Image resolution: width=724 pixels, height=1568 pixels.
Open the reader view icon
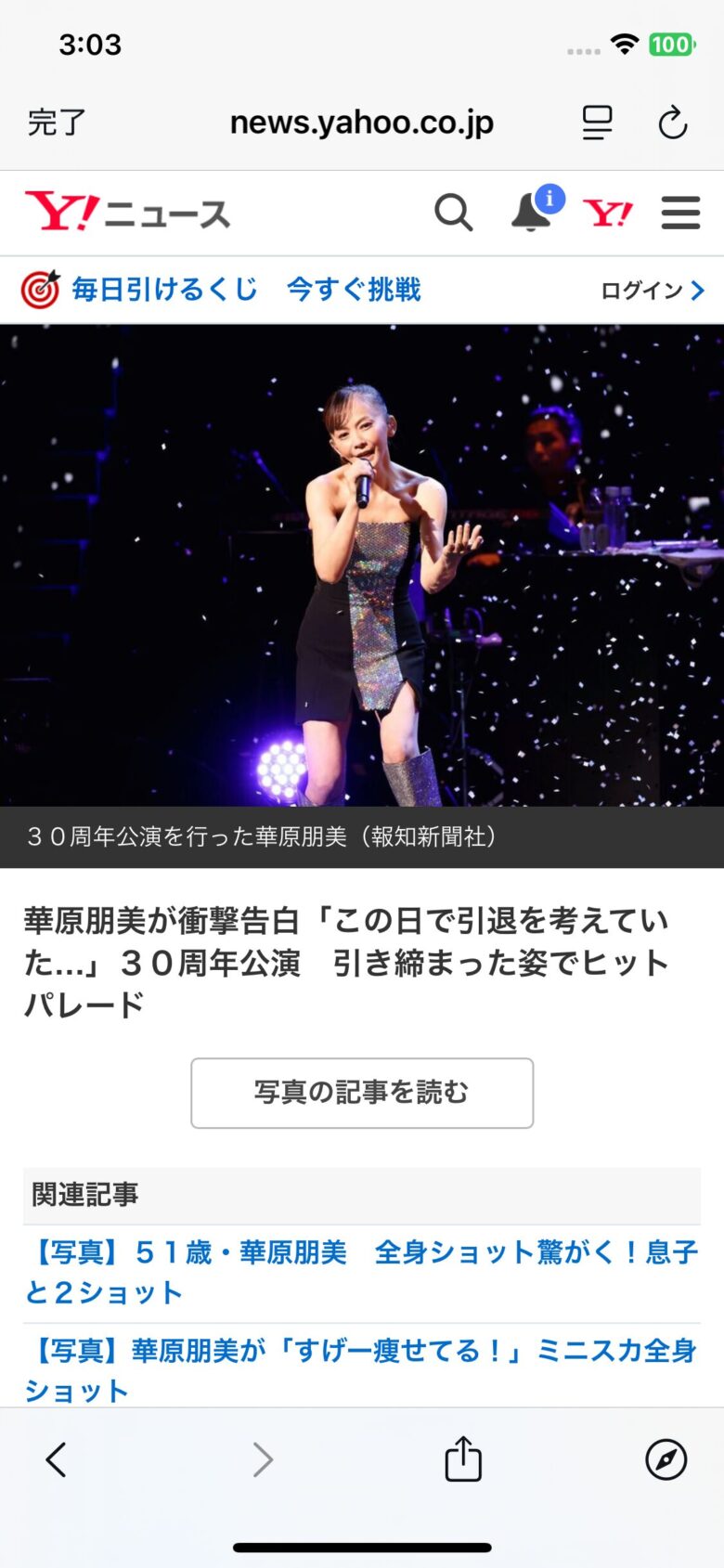[x=597, y=123]
